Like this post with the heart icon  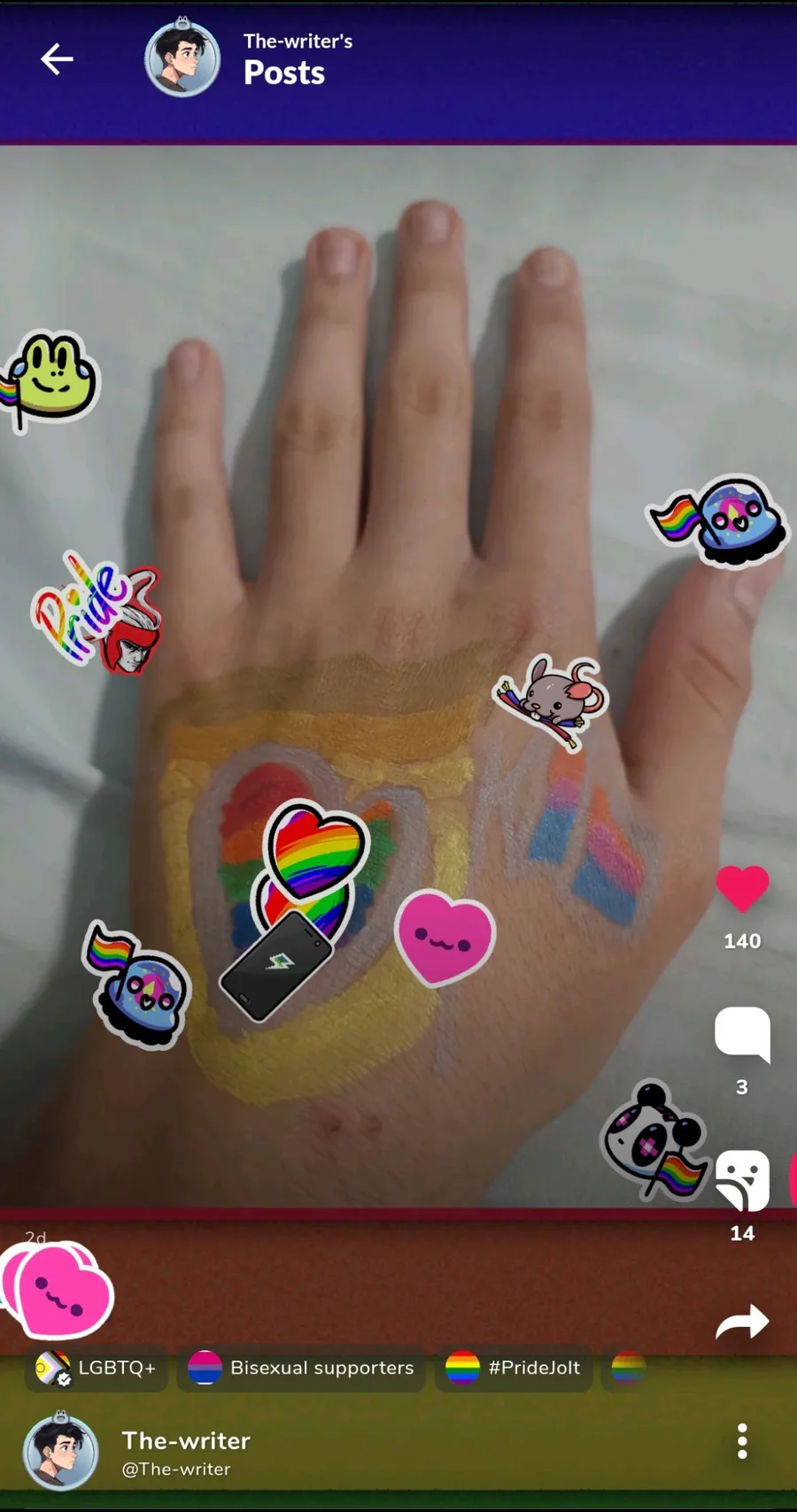[742, 888]
